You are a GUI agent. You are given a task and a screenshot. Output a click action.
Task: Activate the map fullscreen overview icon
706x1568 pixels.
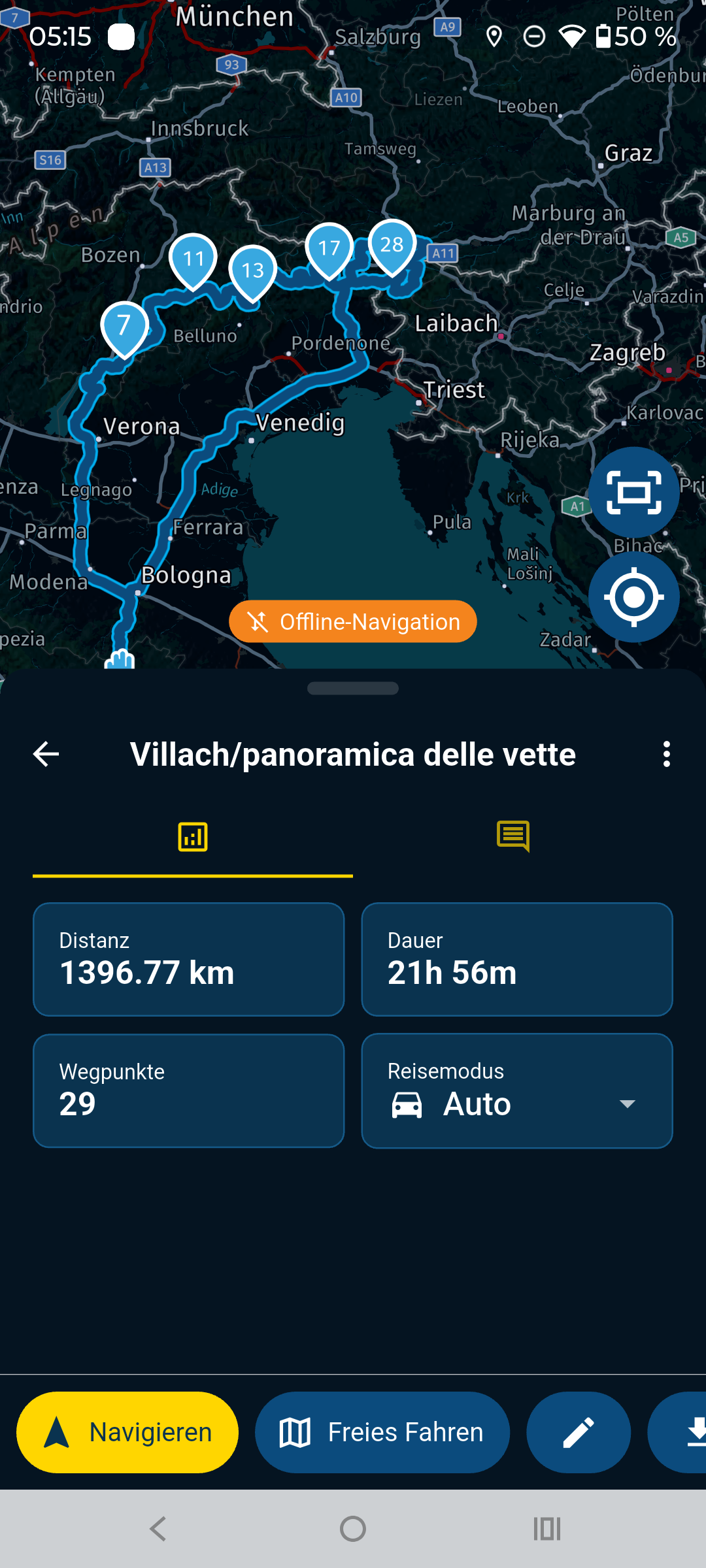tap(633, 492)
